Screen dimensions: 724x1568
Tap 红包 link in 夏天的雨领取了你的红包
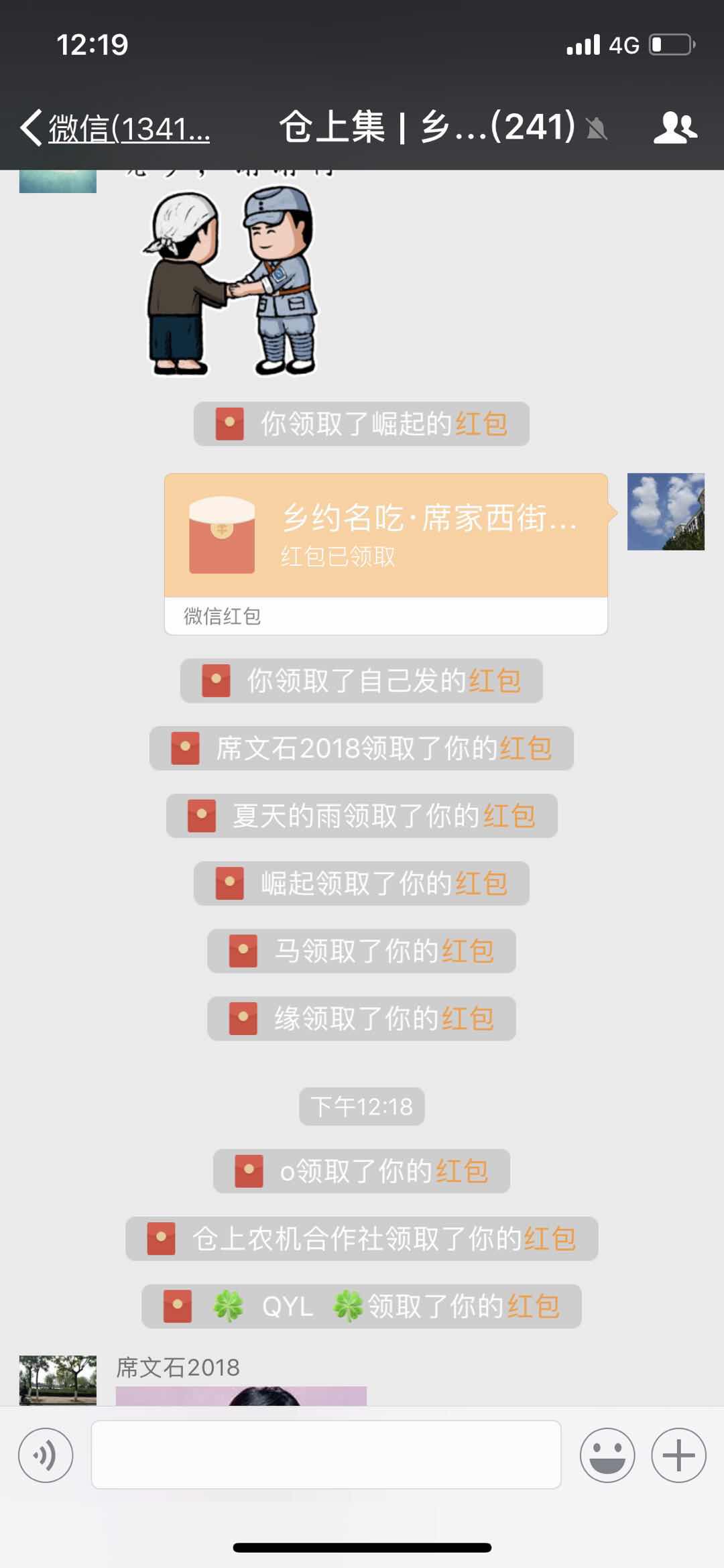coord(509,817)
